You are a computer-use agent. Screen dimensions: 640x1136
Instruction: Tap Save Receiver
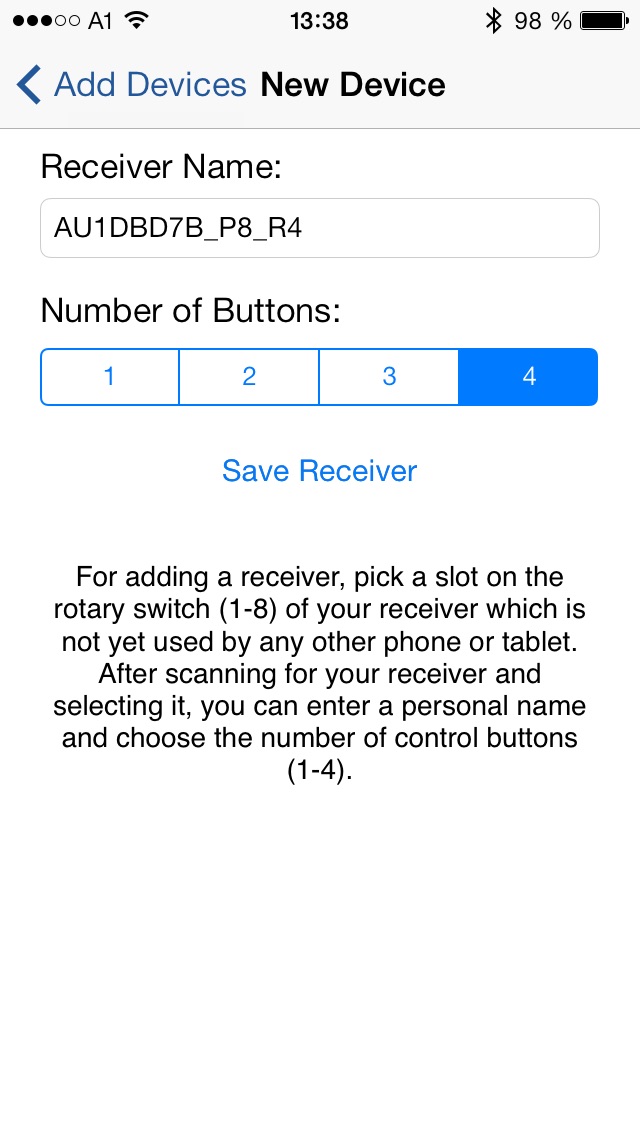click(320, 470)
